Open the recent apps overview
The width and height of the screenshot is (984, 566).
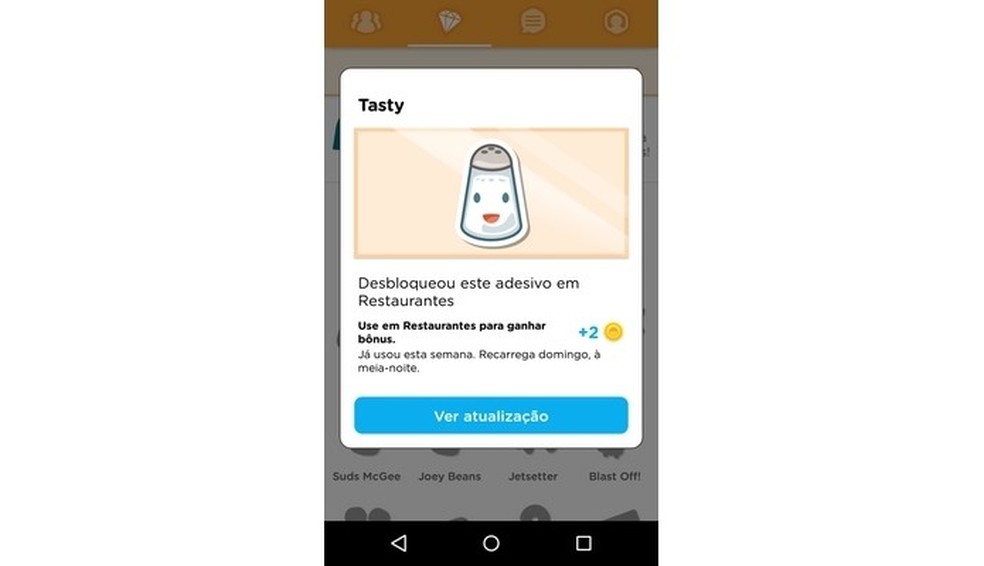[x=583, y=543]
